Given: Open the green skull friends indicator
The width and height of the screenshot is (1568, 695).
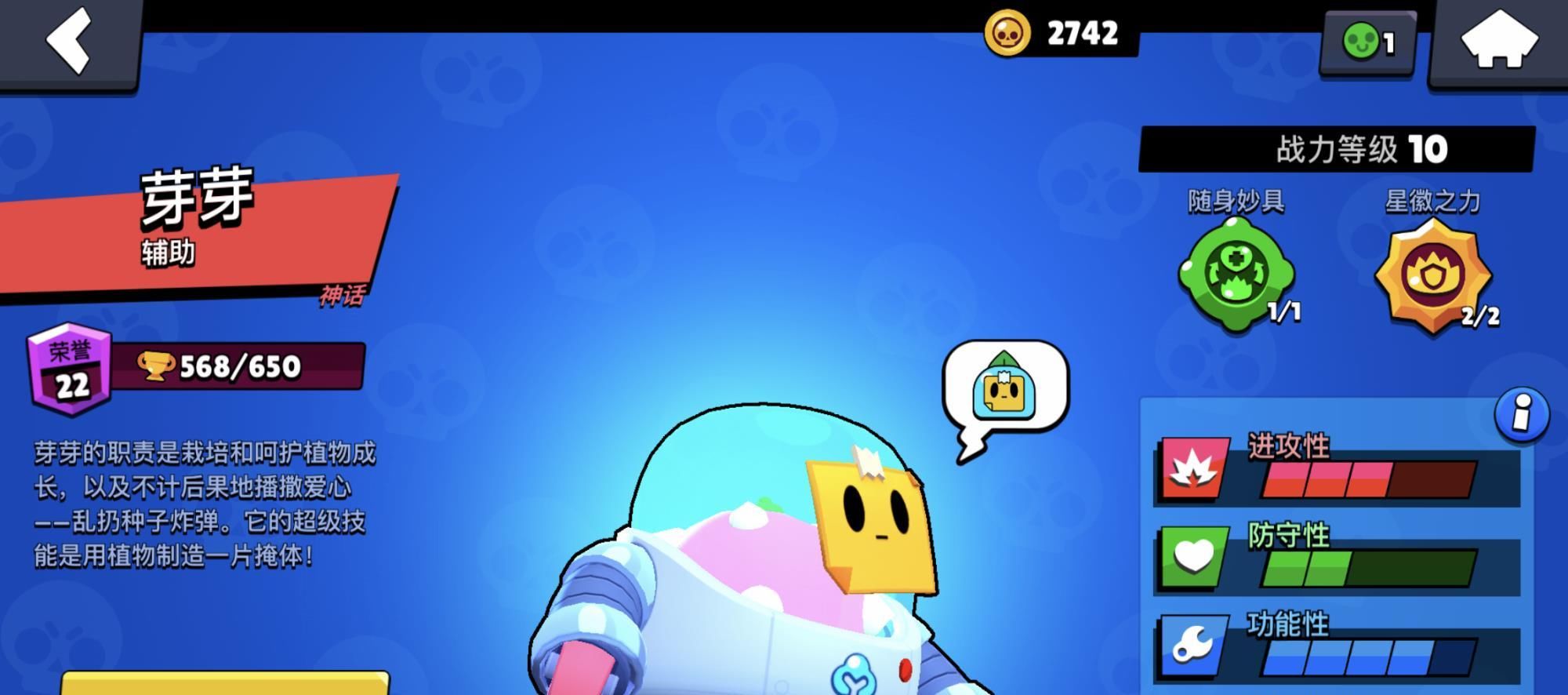Looking at the screenshot, I should (x=1368, y=42).
